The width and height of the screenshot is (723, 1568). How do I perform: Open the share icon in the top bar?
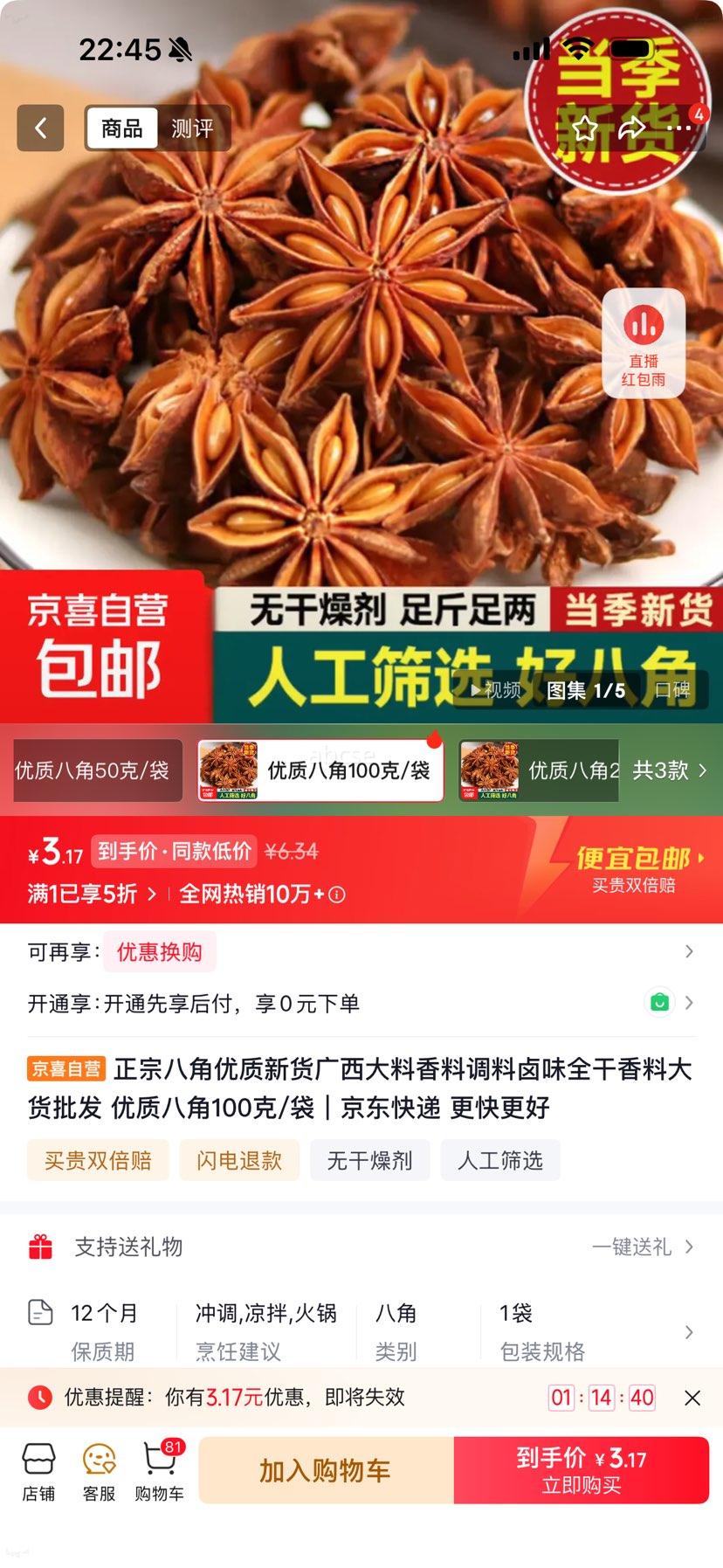pos(630,128)
